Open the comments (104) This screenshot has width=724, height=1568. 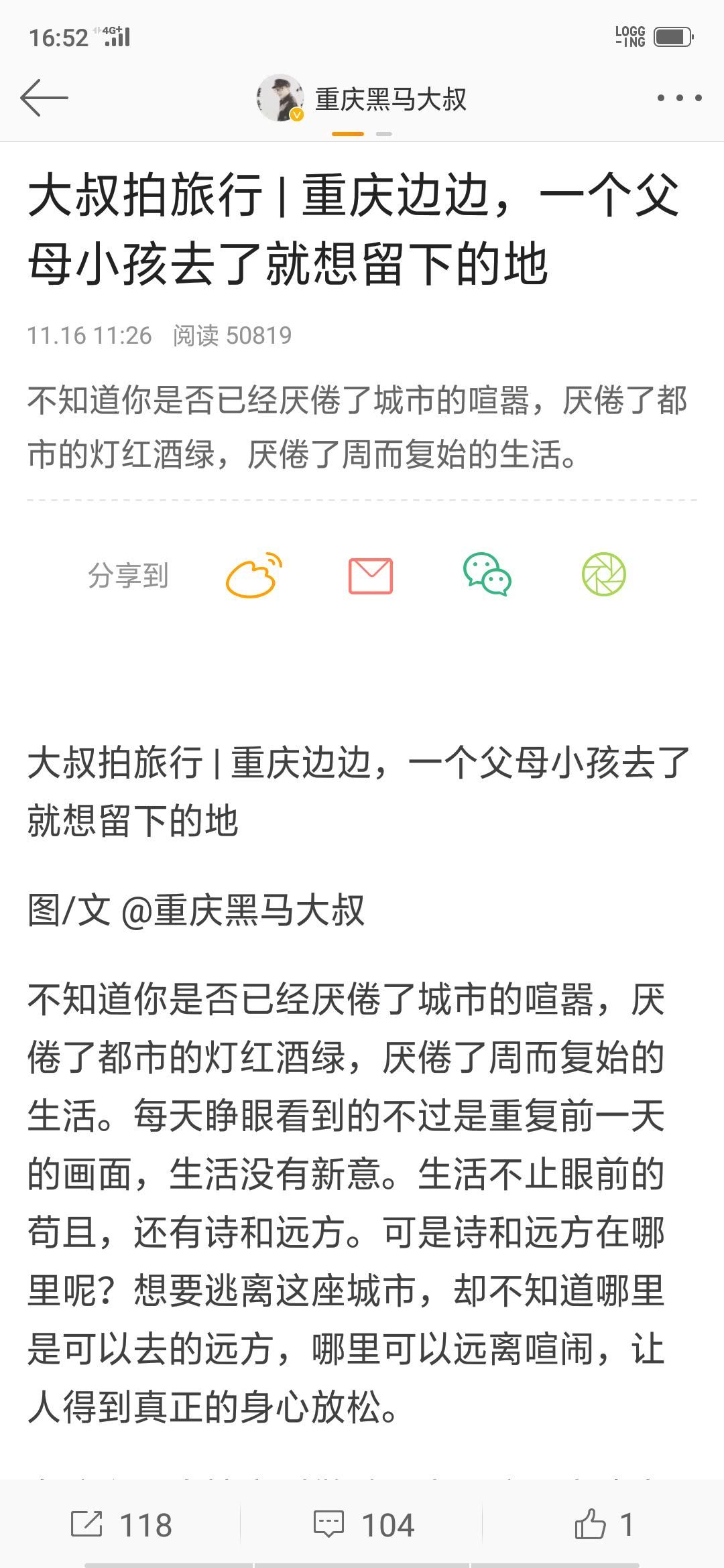click(x=363, y=1524)
